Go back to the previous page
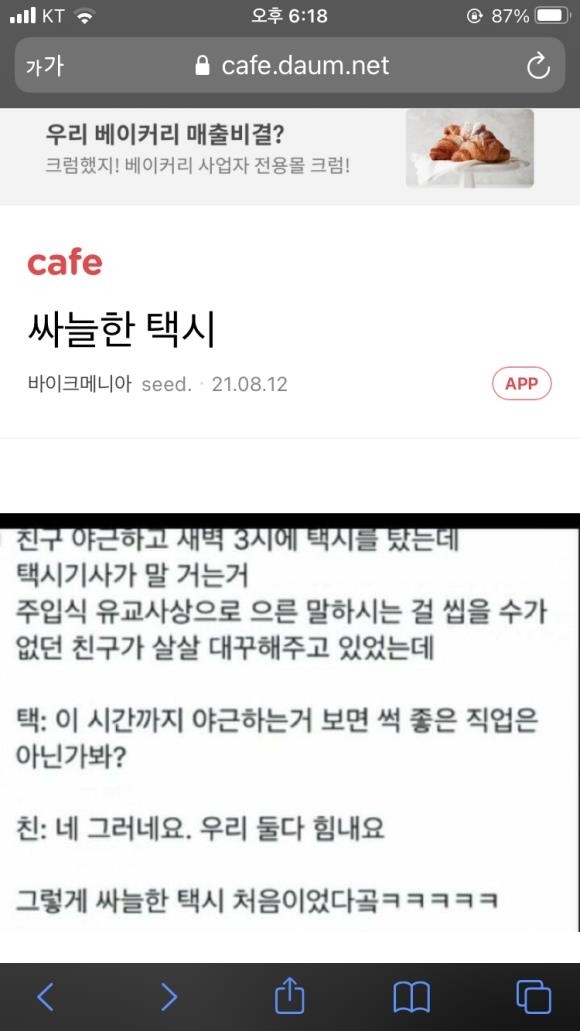Screen dimensions: 580x1031 [45, 997]
